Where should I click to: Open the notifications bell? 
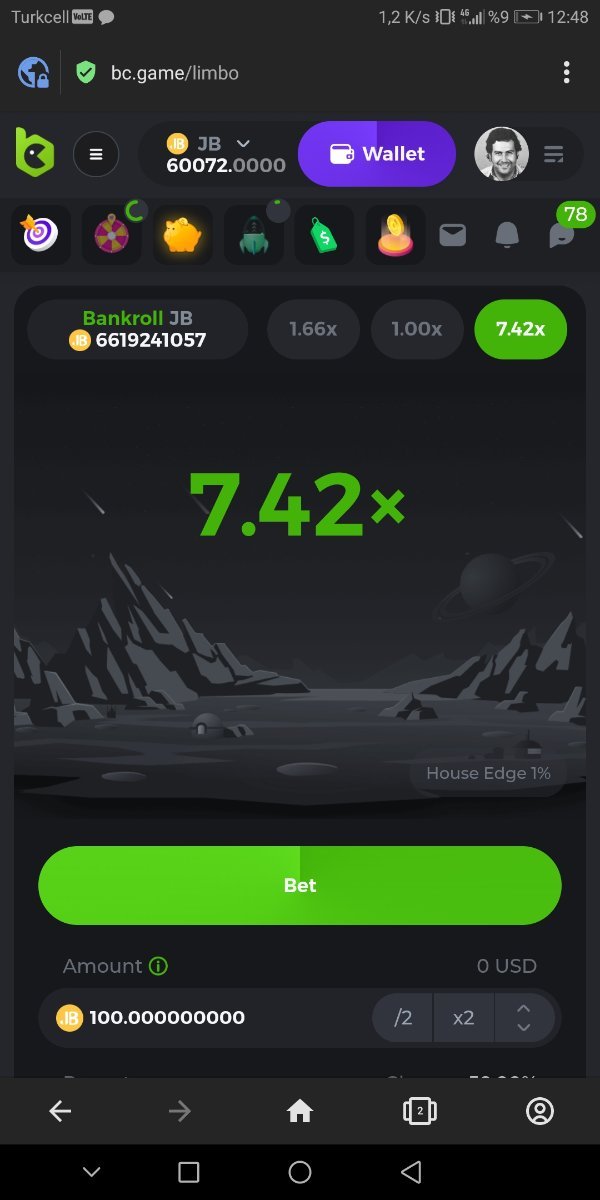click(508, 235)
